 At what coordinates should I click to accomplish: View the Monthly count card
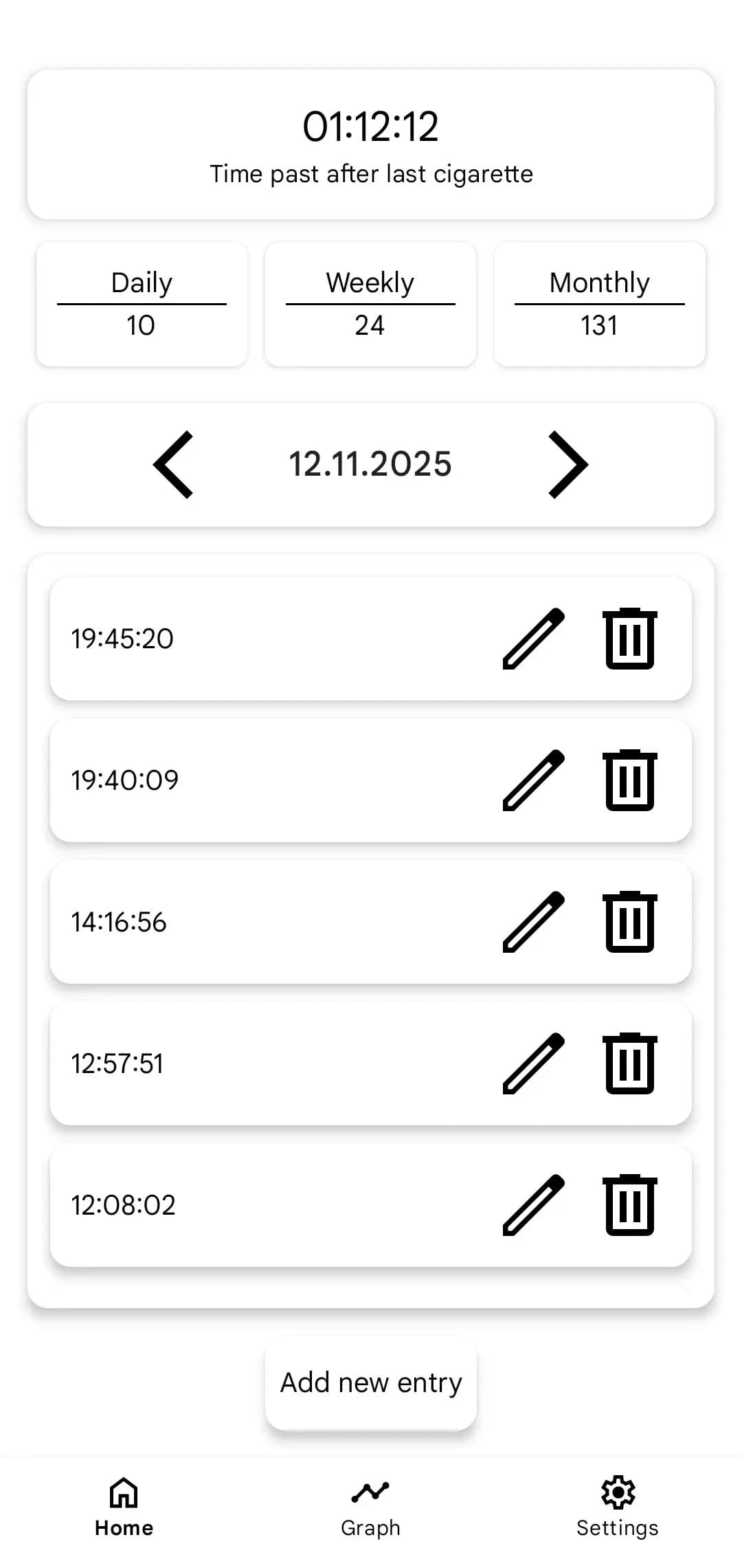point(599,304)
